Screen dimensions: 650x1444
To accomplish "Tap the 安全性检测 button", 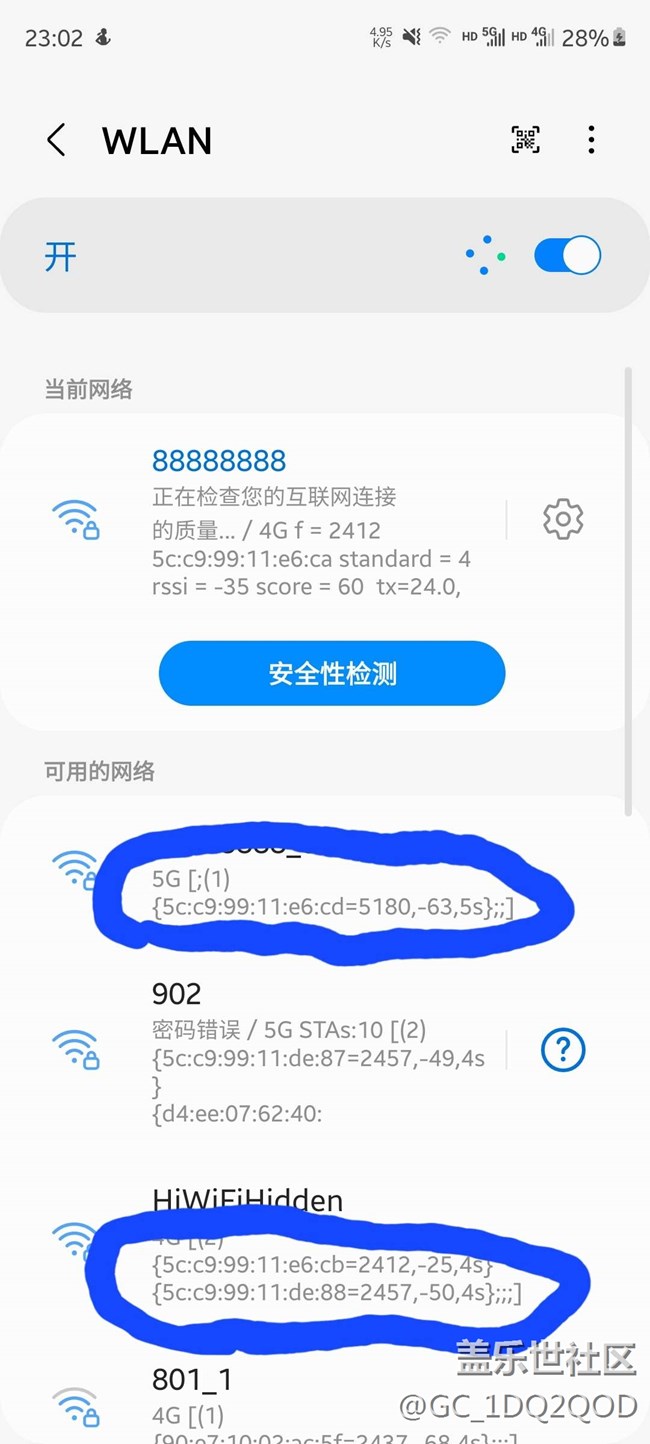I will 332,673.
